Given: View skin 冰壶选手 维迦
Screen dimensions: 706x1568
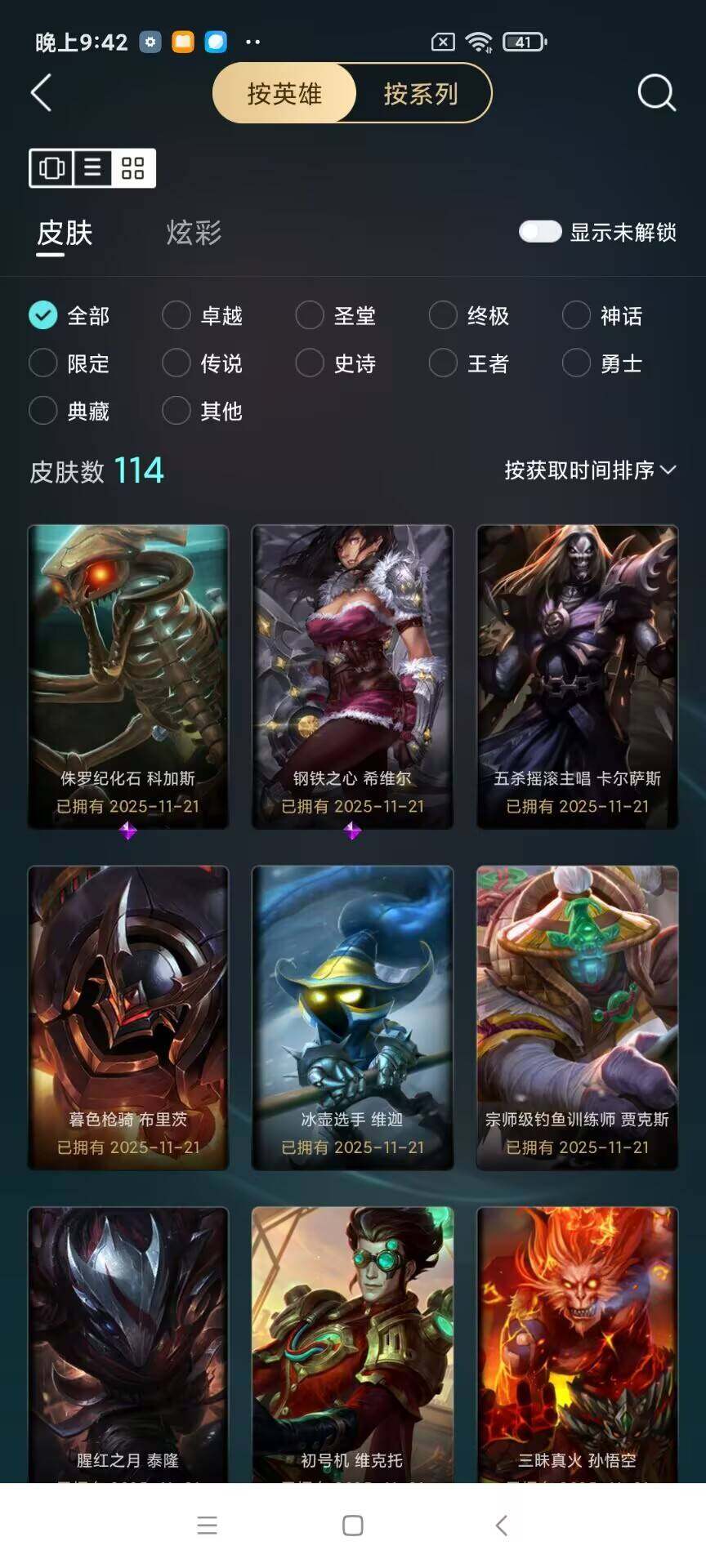Looking at the screenshot, I should (352, 1017).
